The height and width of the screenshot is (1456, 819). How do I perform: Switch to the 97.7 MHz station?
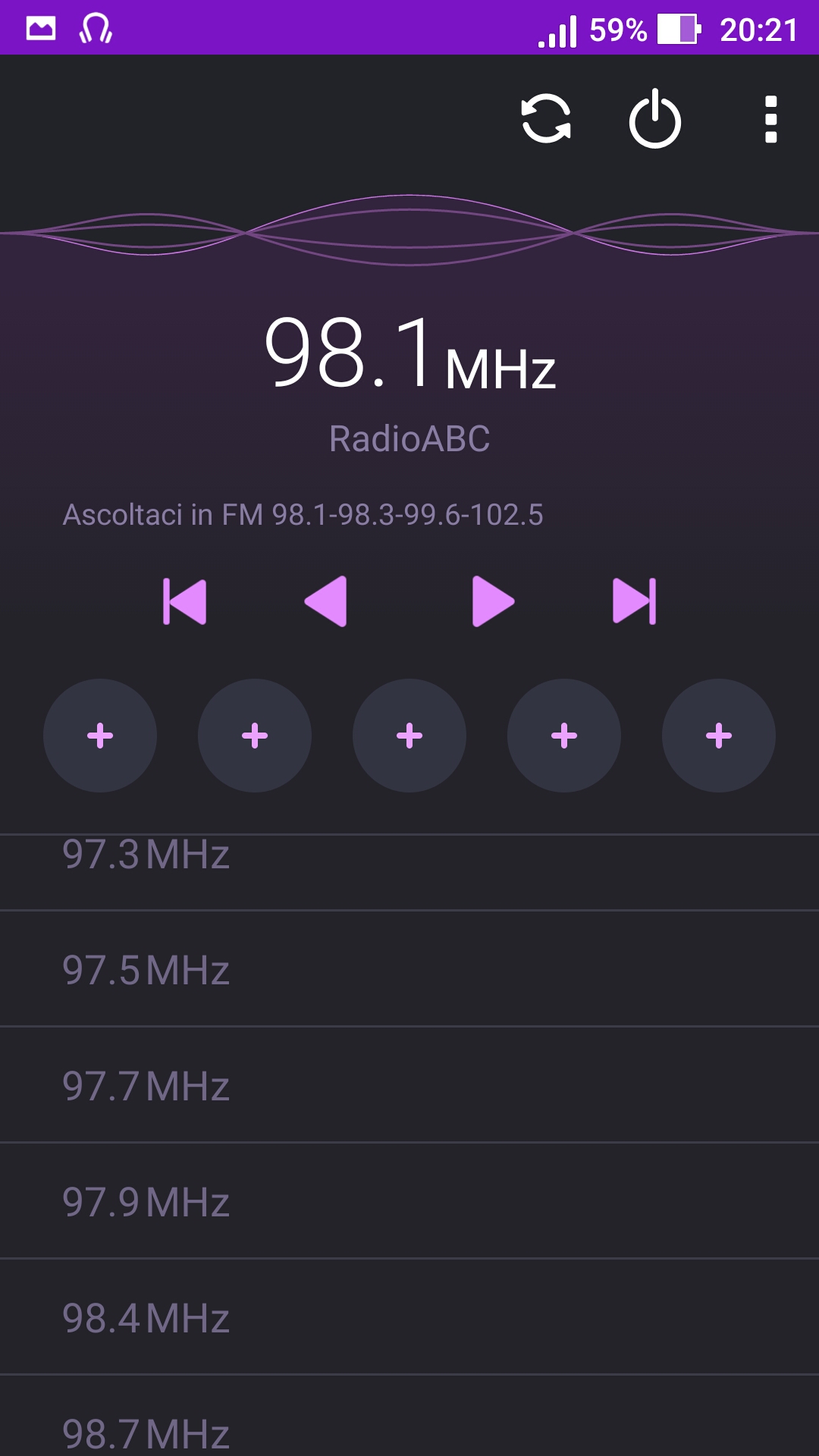coord(409,1084)
